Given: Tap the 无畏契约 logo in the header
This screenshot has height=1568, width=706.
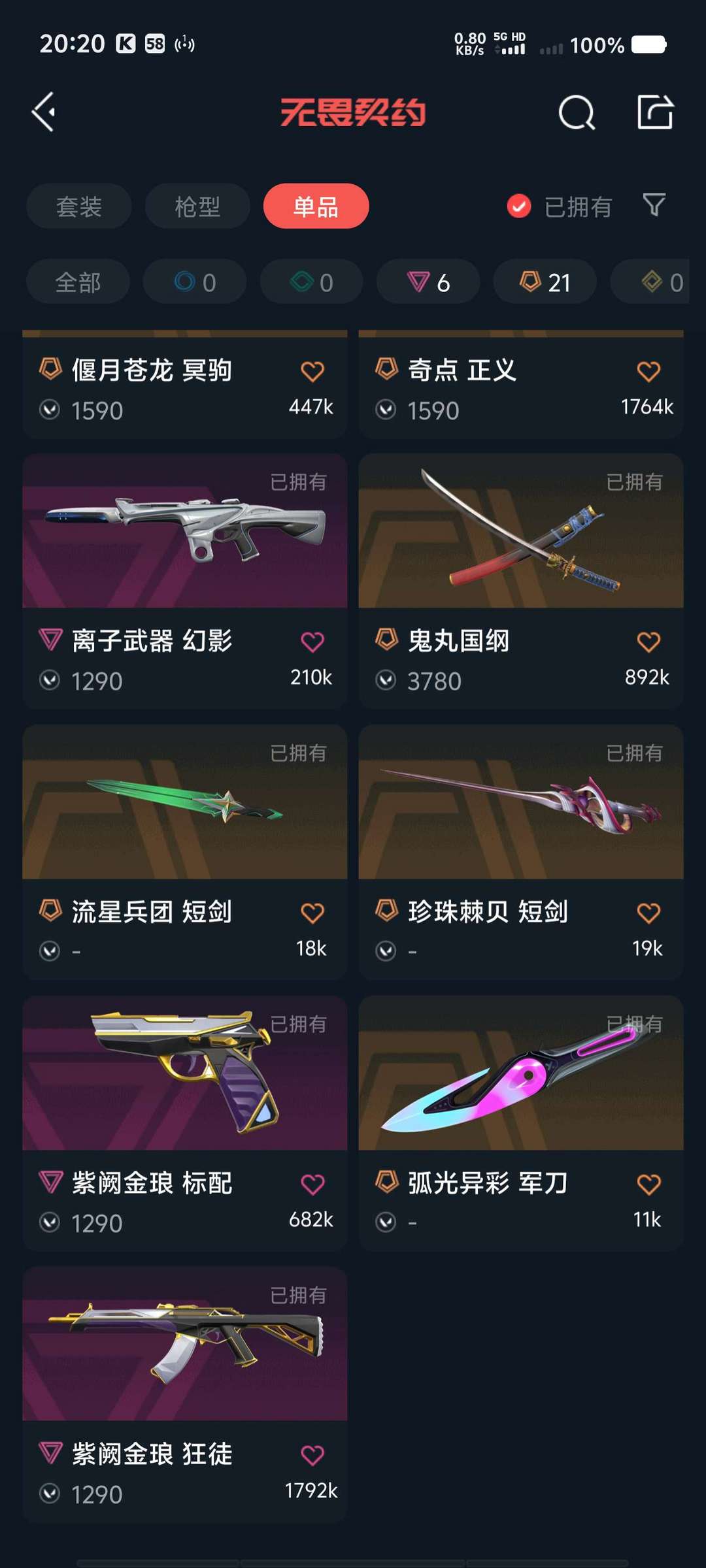Looking at the screenshot, I should point(353,111).
